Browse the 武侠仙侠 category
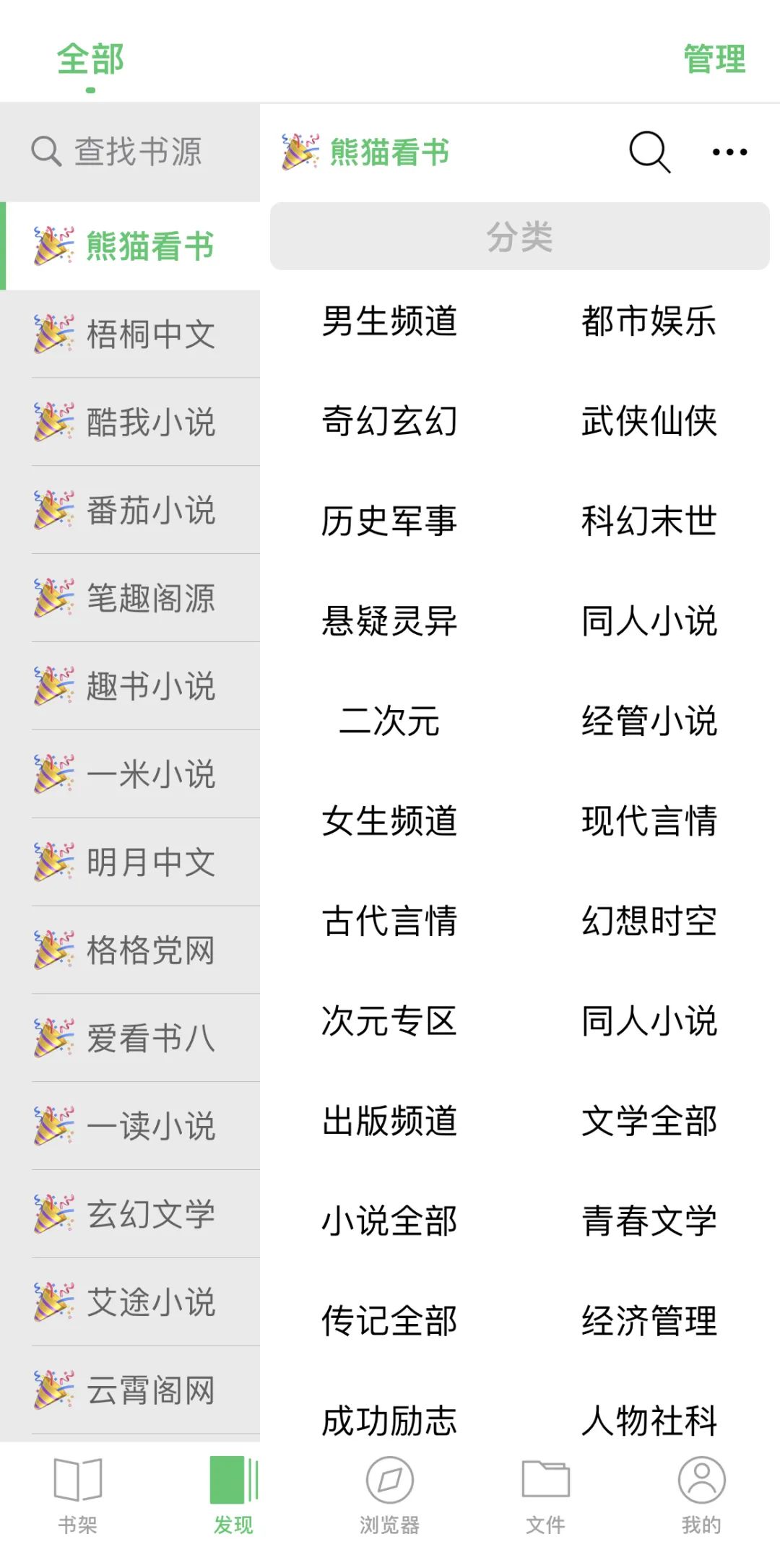Screen dimensions: 780x1568 point(649,421)
